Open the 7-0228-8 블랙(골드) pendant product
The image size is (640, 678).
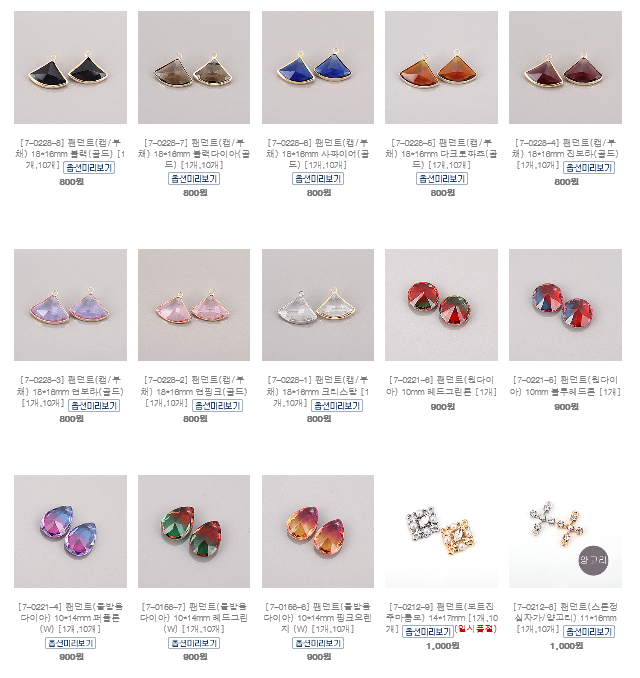[x=70, y=67]
